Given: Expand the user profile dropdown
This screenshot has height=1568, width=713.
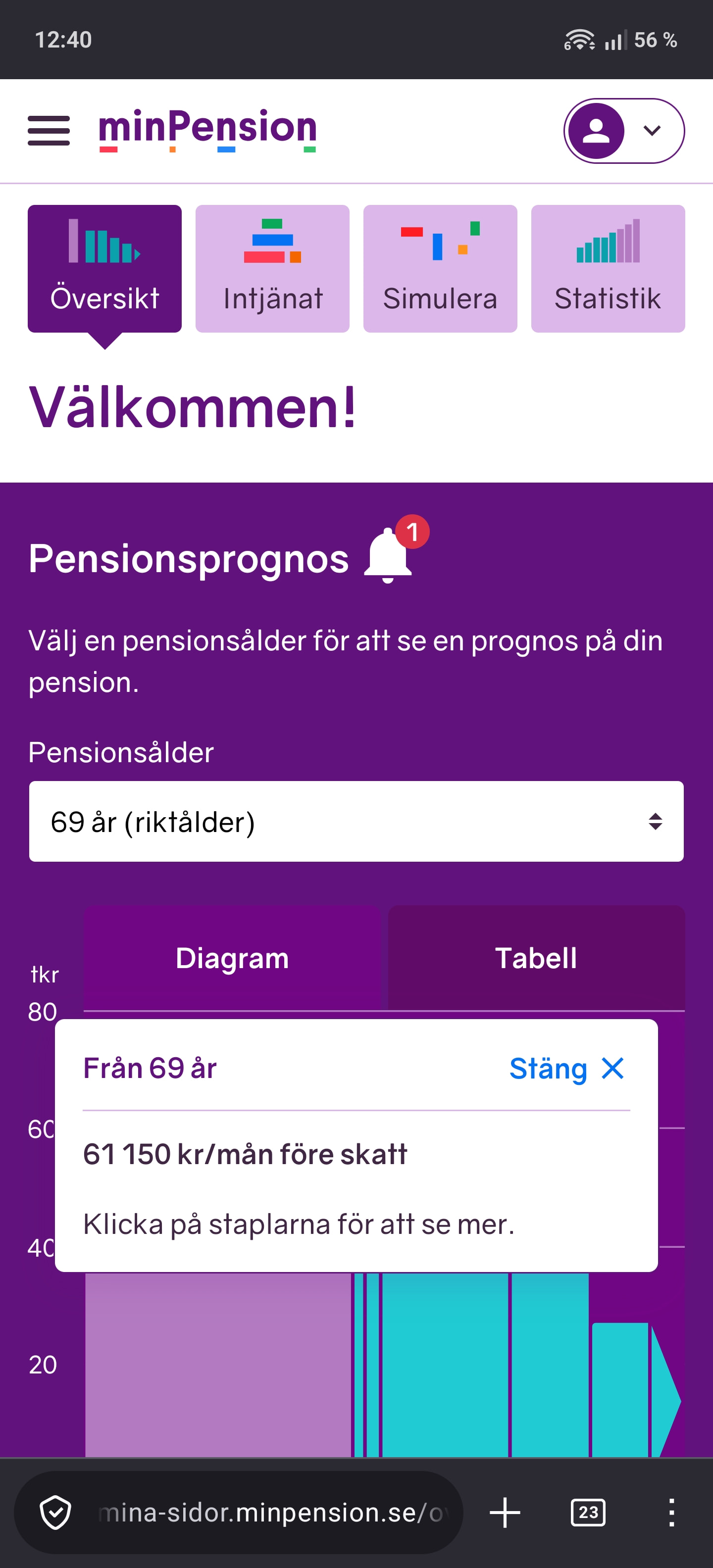Looking at the screenshot, I should pyautogui.click(x=623, y=131).
